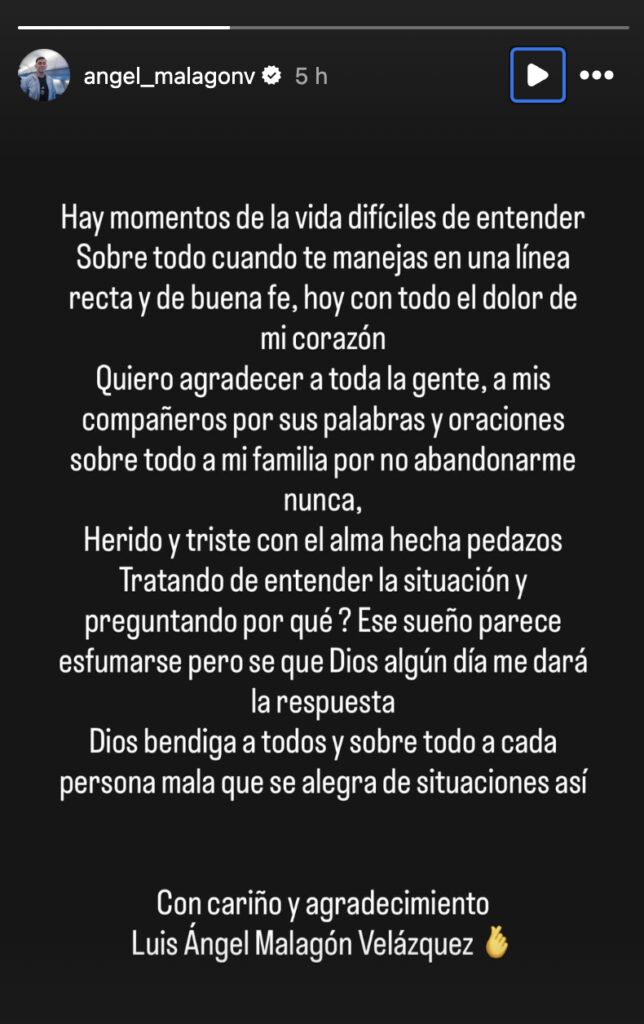Resume story playback with the play button
The image size is (644, 1024).
coord(537,75)
